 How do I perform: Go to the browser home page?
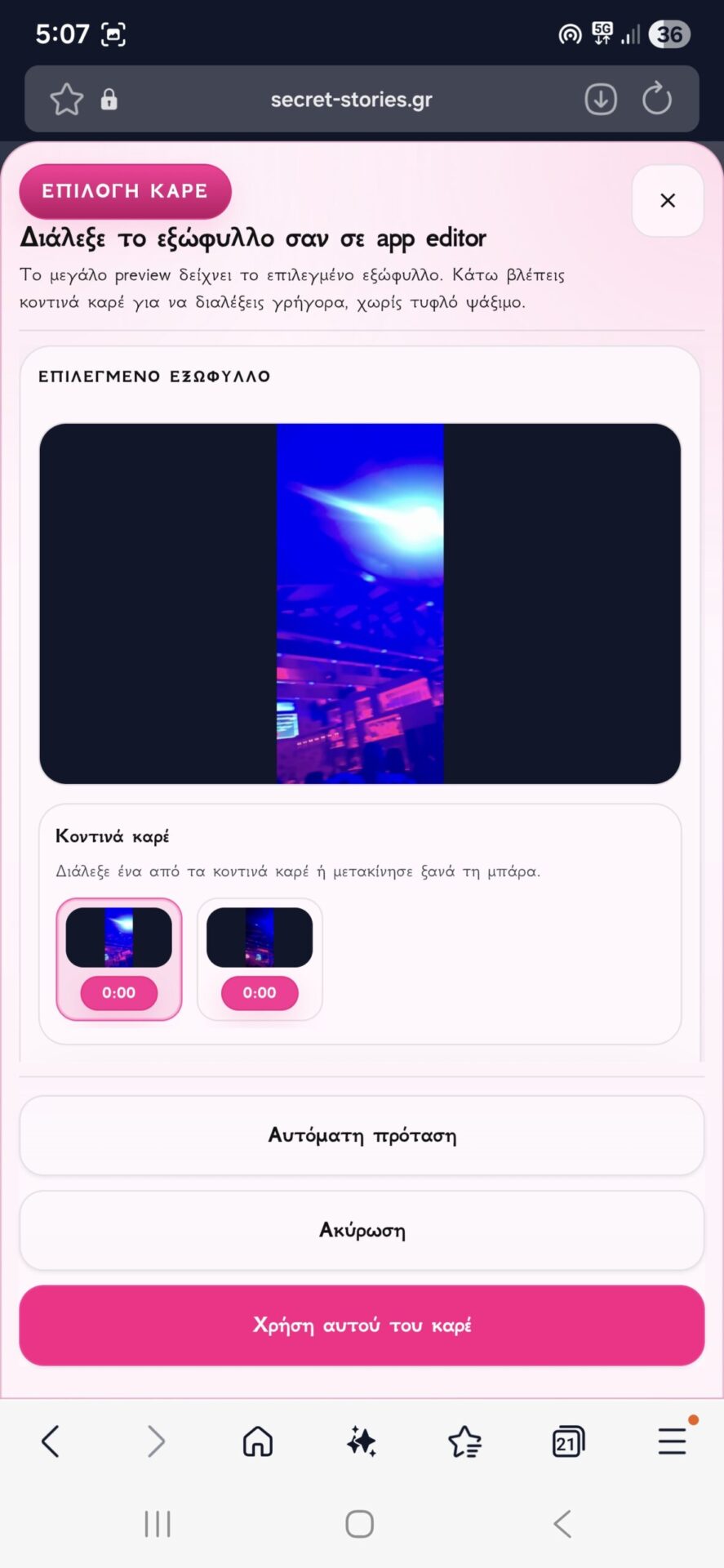(x=258, y=1441)
